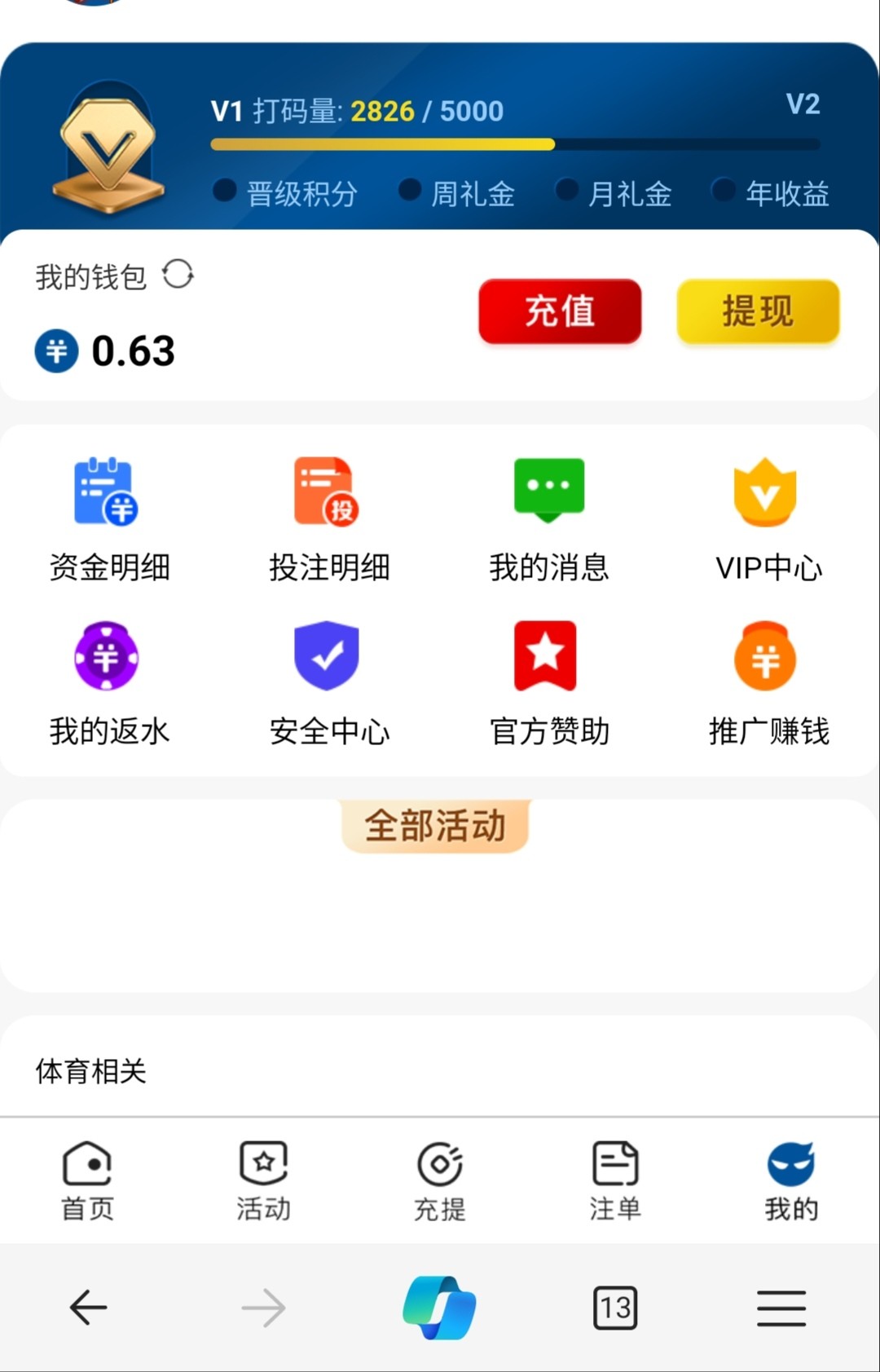Image resolution: width=880 pixels, height=1372 pixels.
Task: Tap the 提现 withdraw button
Action: point(758,311)
